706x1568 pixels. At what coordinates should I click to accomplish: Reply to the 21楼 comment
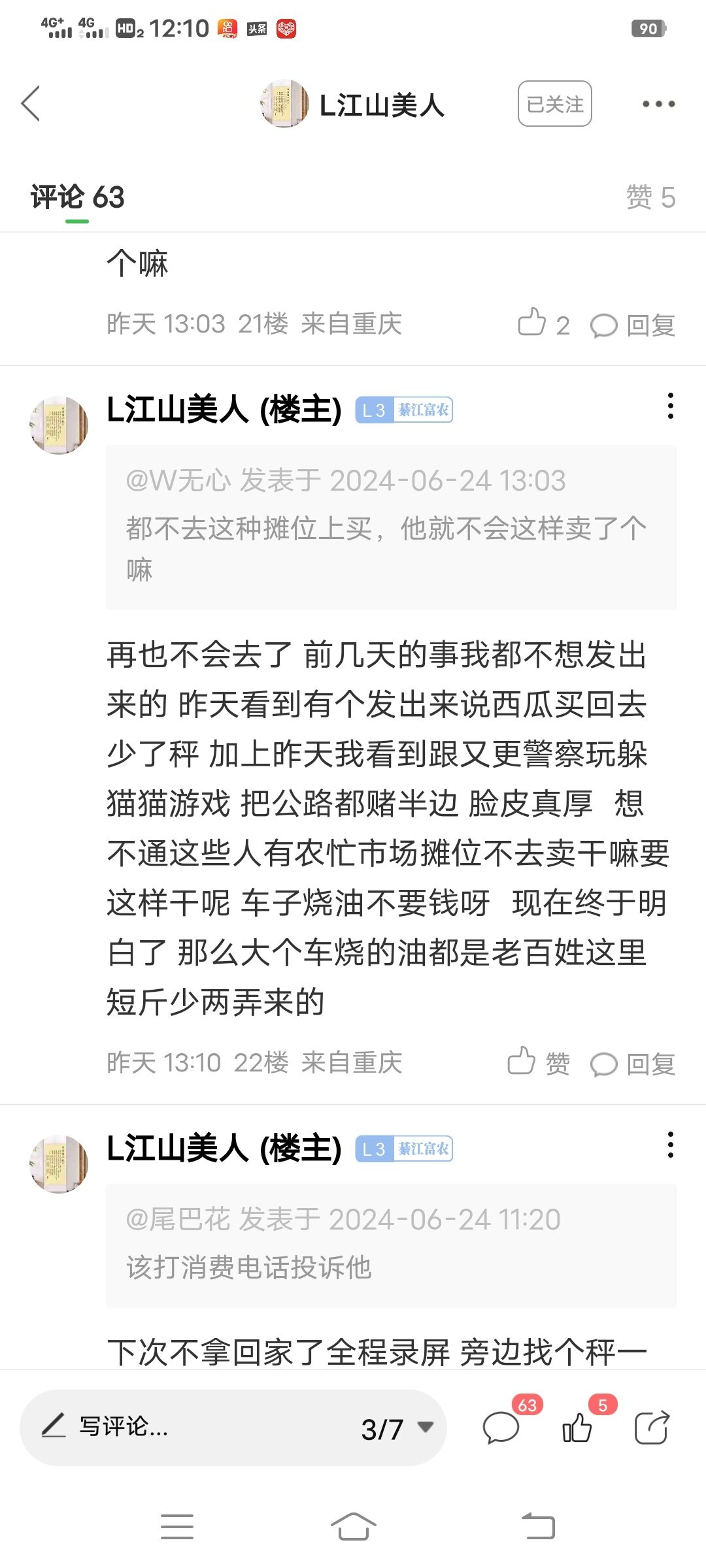(633, 325)
